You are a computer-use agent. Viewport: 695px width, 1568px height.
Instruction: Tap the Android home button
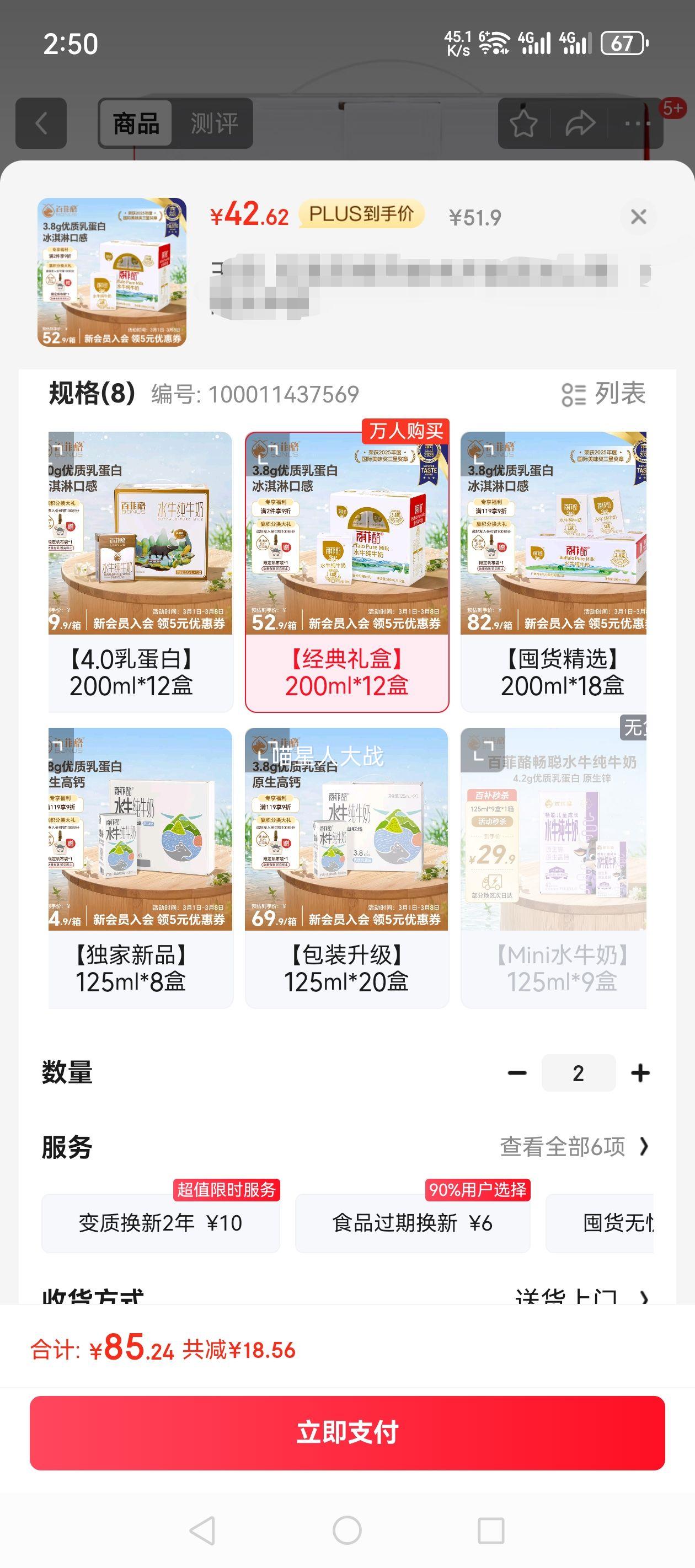(x=346, y=1529)
